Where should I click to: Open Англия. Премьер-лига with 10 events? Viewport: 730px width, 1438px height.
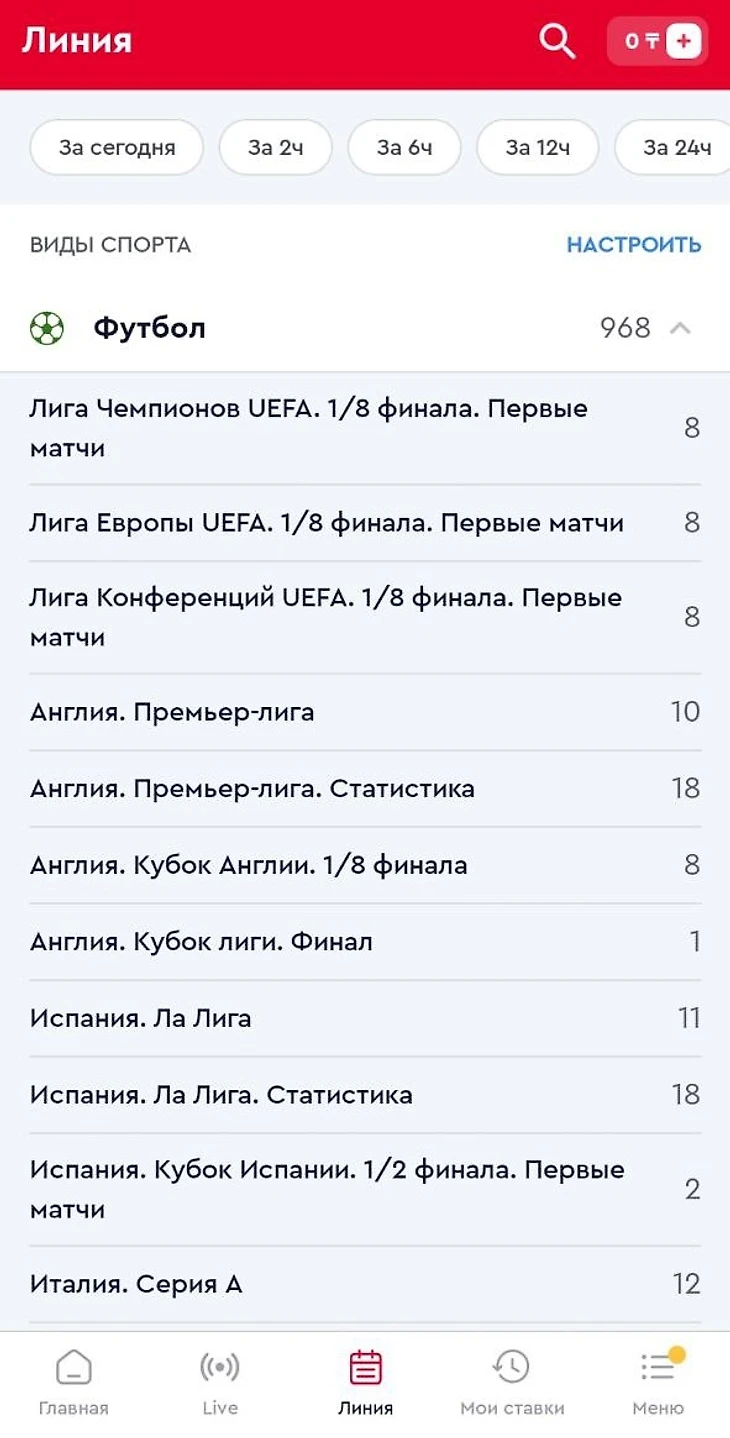365,712
